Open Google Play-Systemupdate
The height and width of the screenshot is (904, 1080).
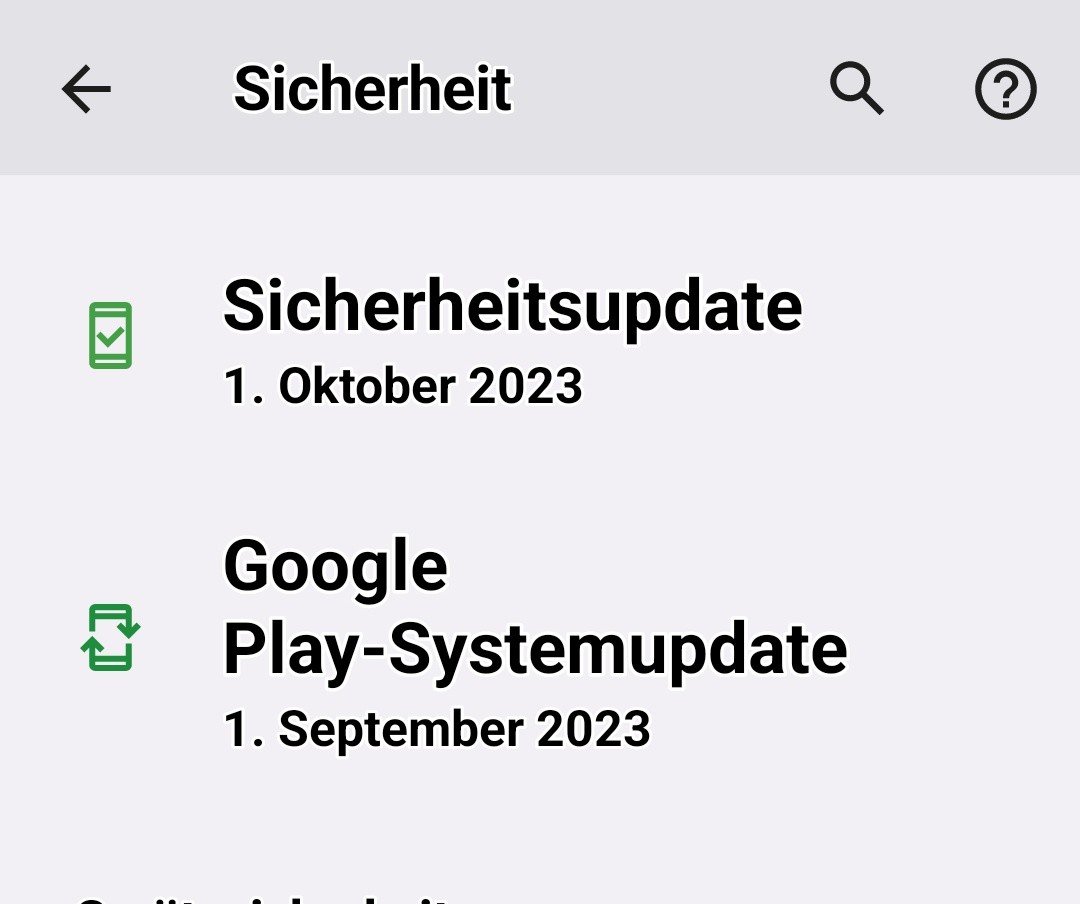pos(535,645)
